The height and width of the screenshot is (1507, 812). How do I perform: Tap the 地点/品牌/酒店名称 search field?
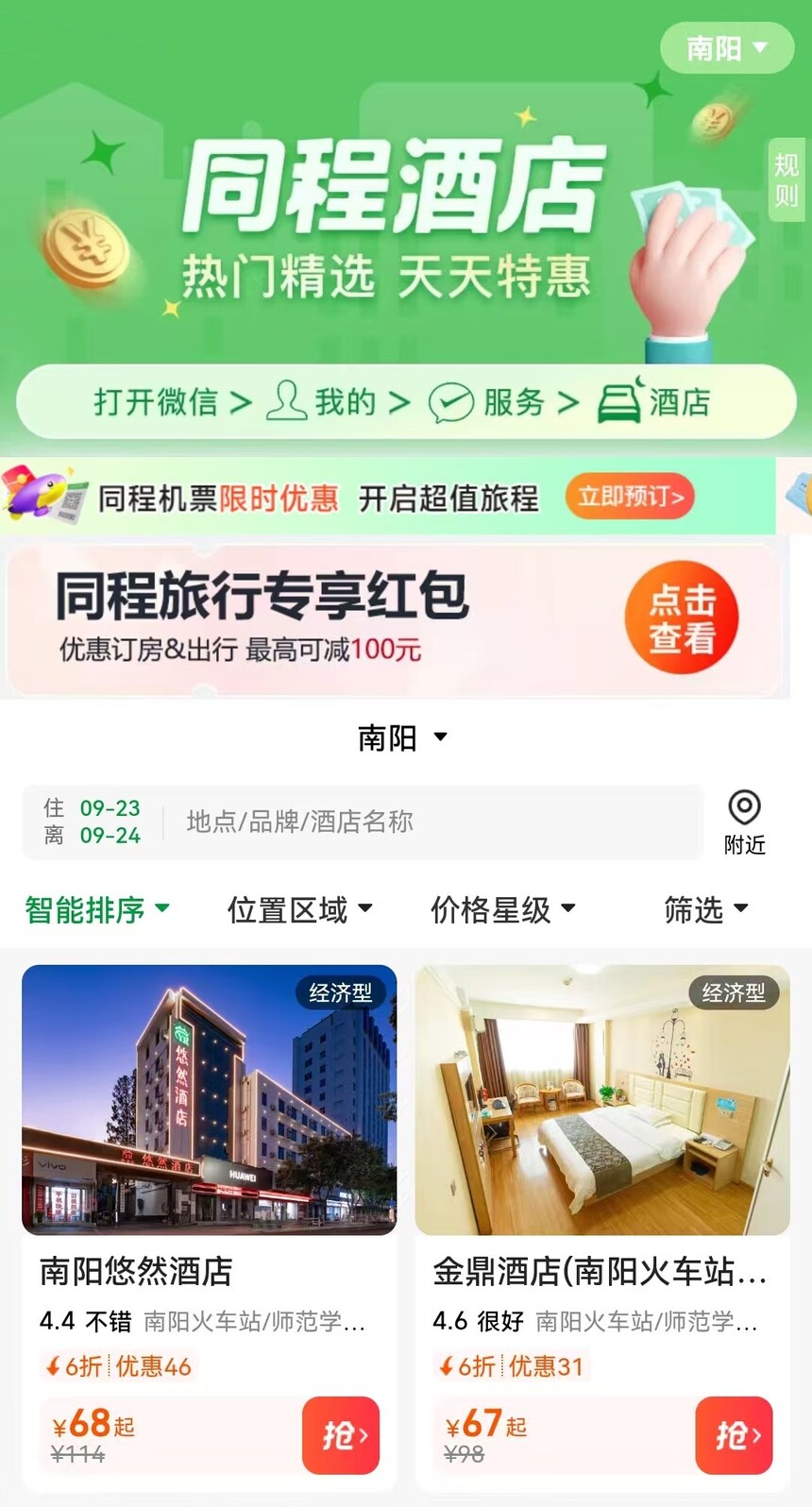(x=430, y=821)
